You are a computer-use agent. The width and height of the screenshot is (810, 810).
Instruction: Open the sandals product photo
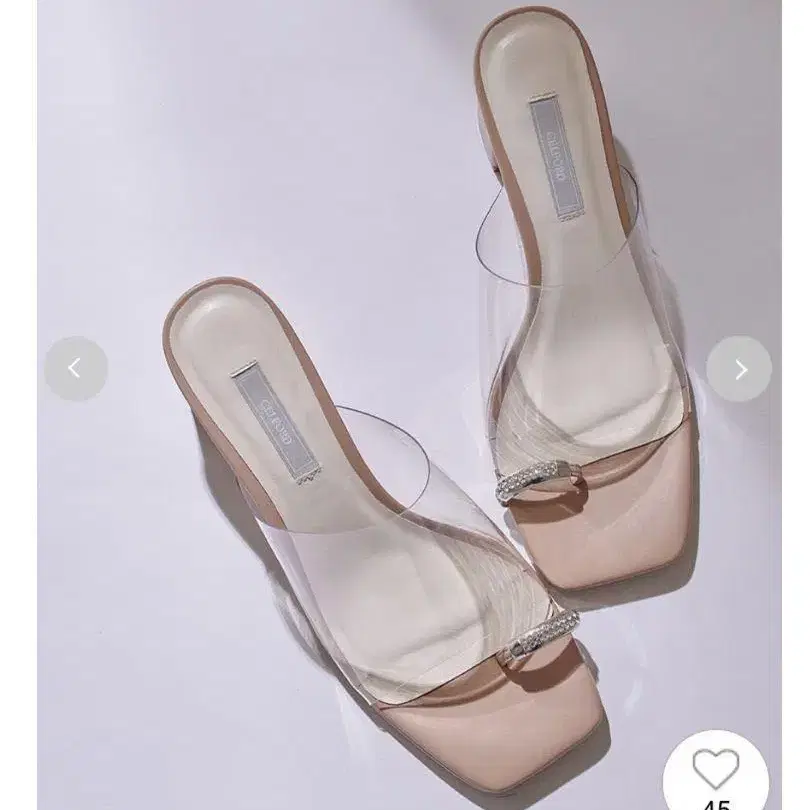coord(409,405)
